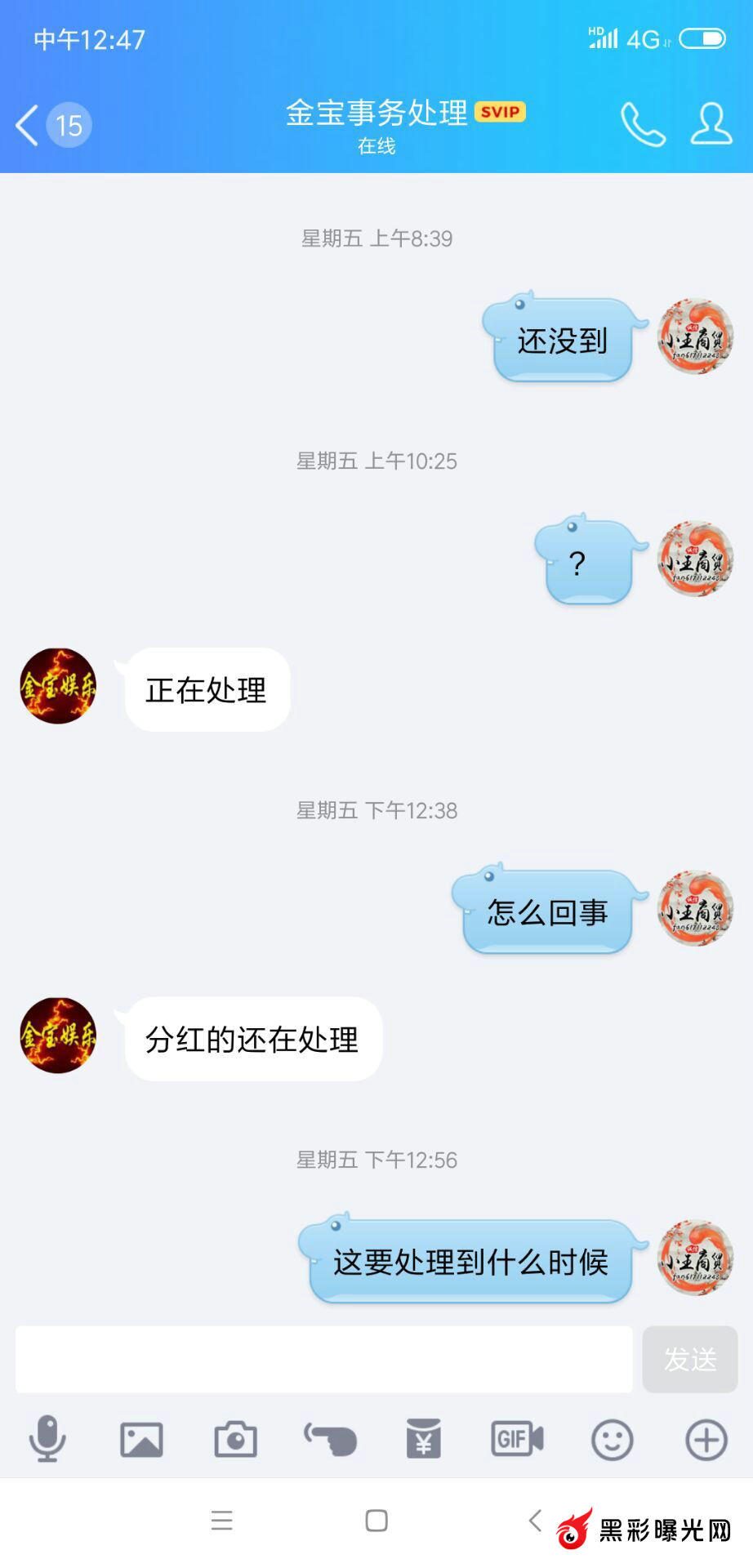Start a voice call with 金宝事务处理
The image size is (753, 1568).
click(643, 125)
